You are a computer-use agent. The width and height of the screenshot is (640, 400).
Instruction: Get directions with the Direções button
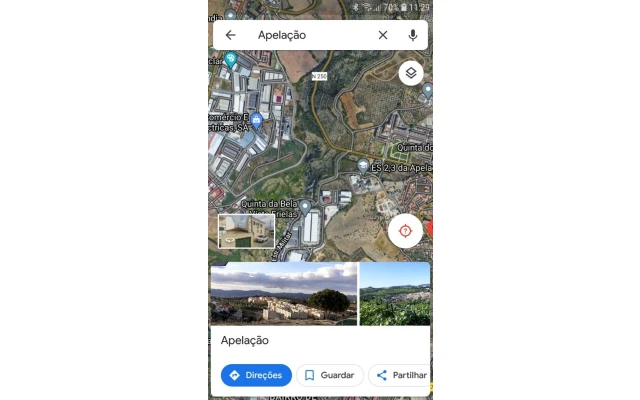257,375
